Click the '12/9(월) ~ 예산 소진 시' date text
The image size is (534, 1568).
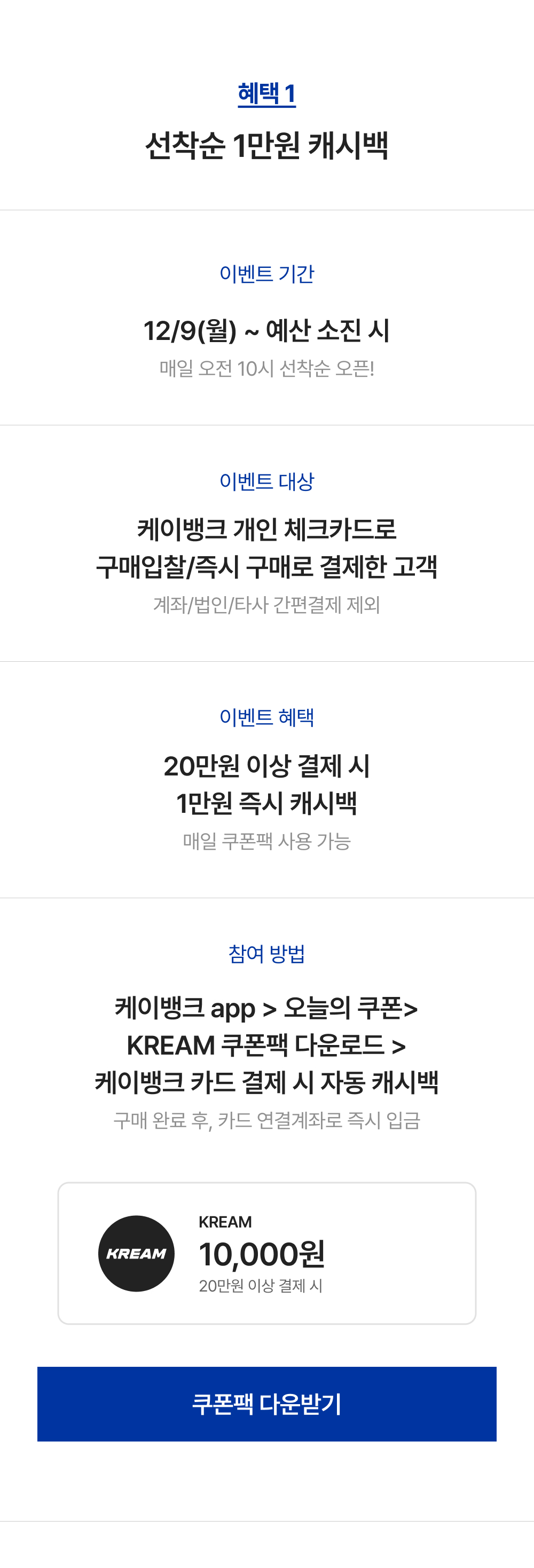click(266, 330)
